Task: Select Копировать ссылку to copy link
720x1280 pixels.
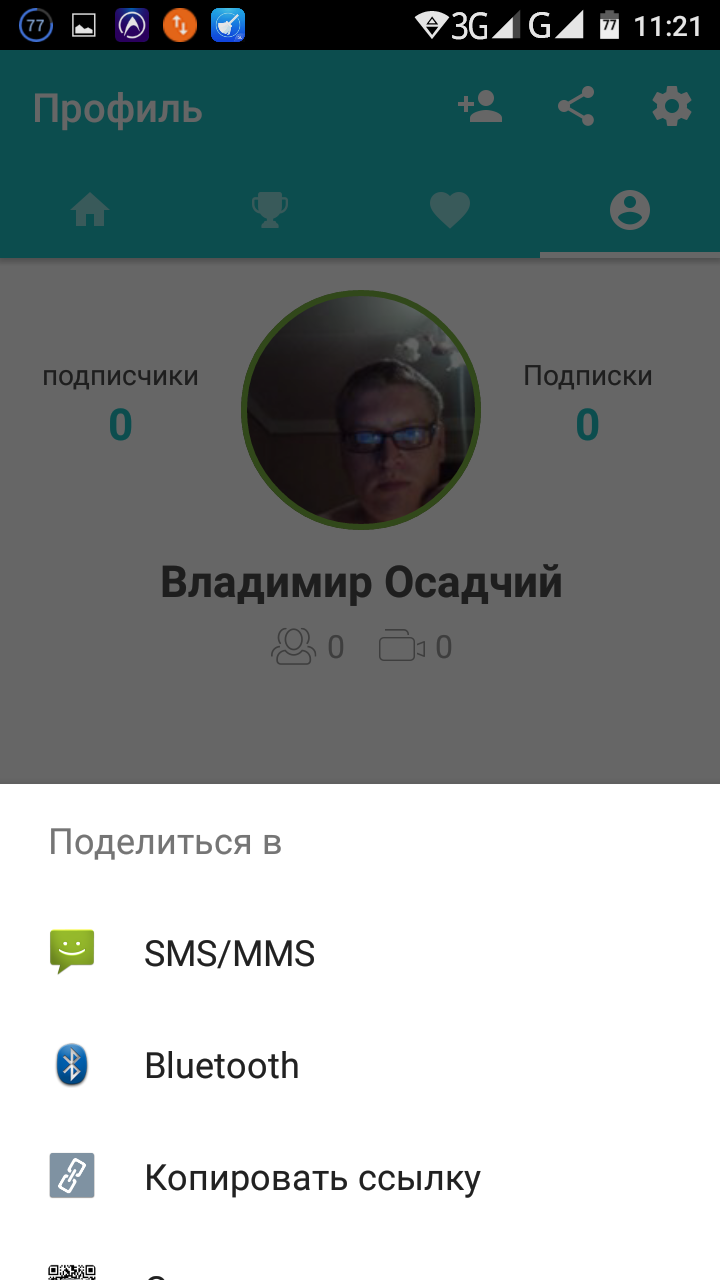Action: [x=312, y=1178]
